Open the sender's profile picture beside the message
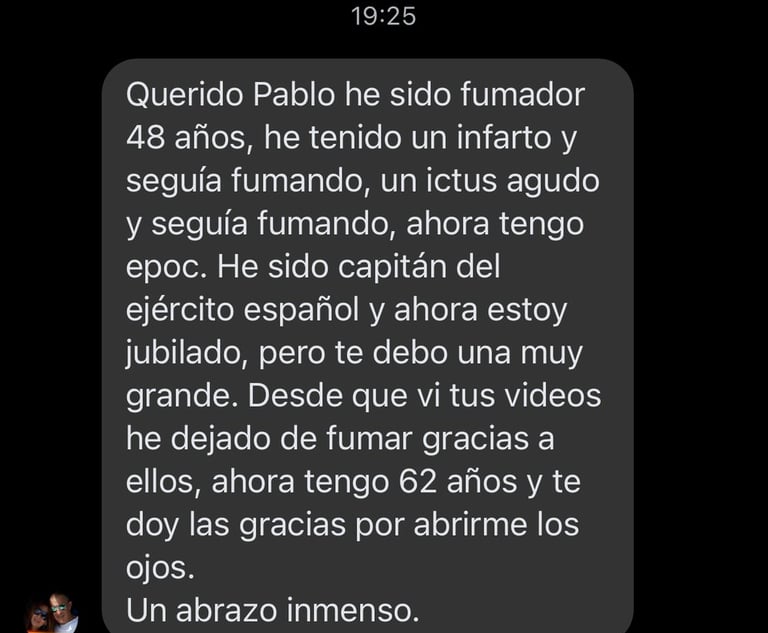 coord(51,610)
